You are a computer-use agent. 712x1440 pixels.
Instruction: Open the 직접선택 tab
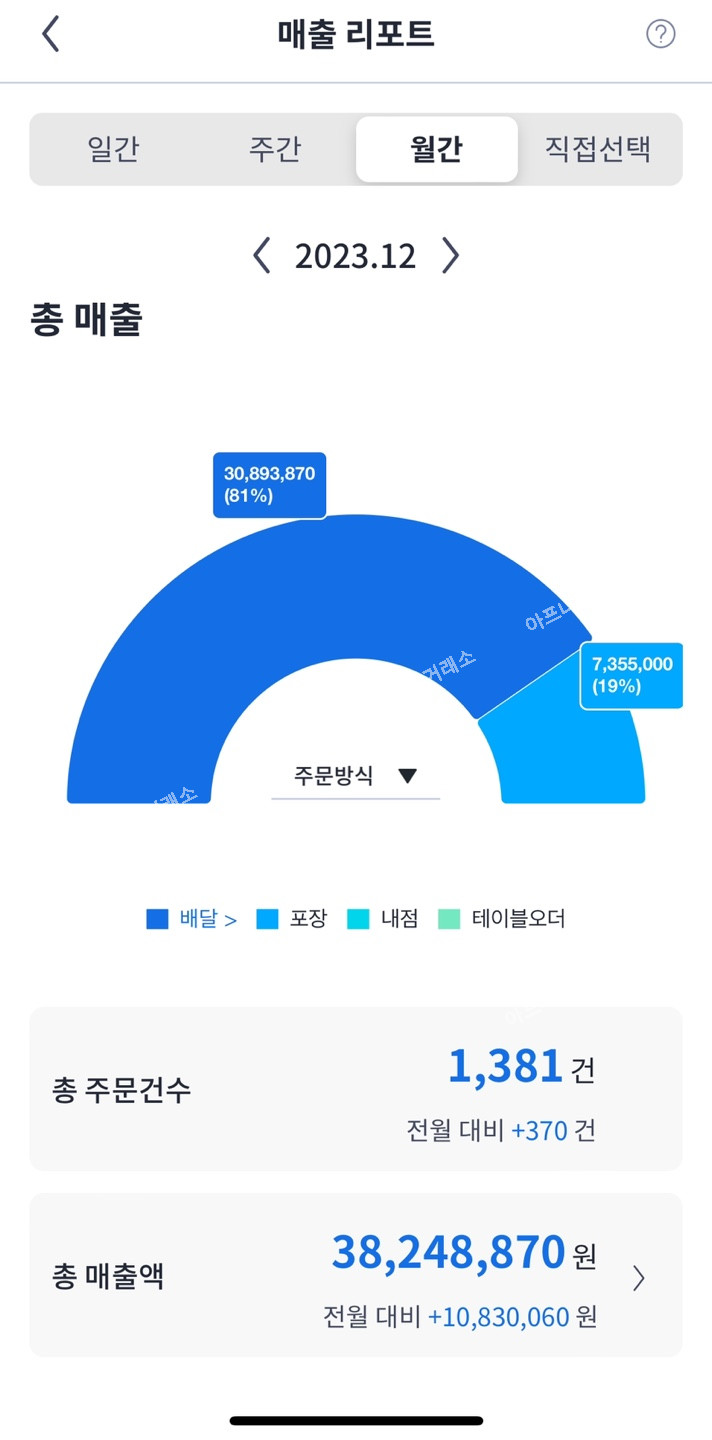point(598,149)
